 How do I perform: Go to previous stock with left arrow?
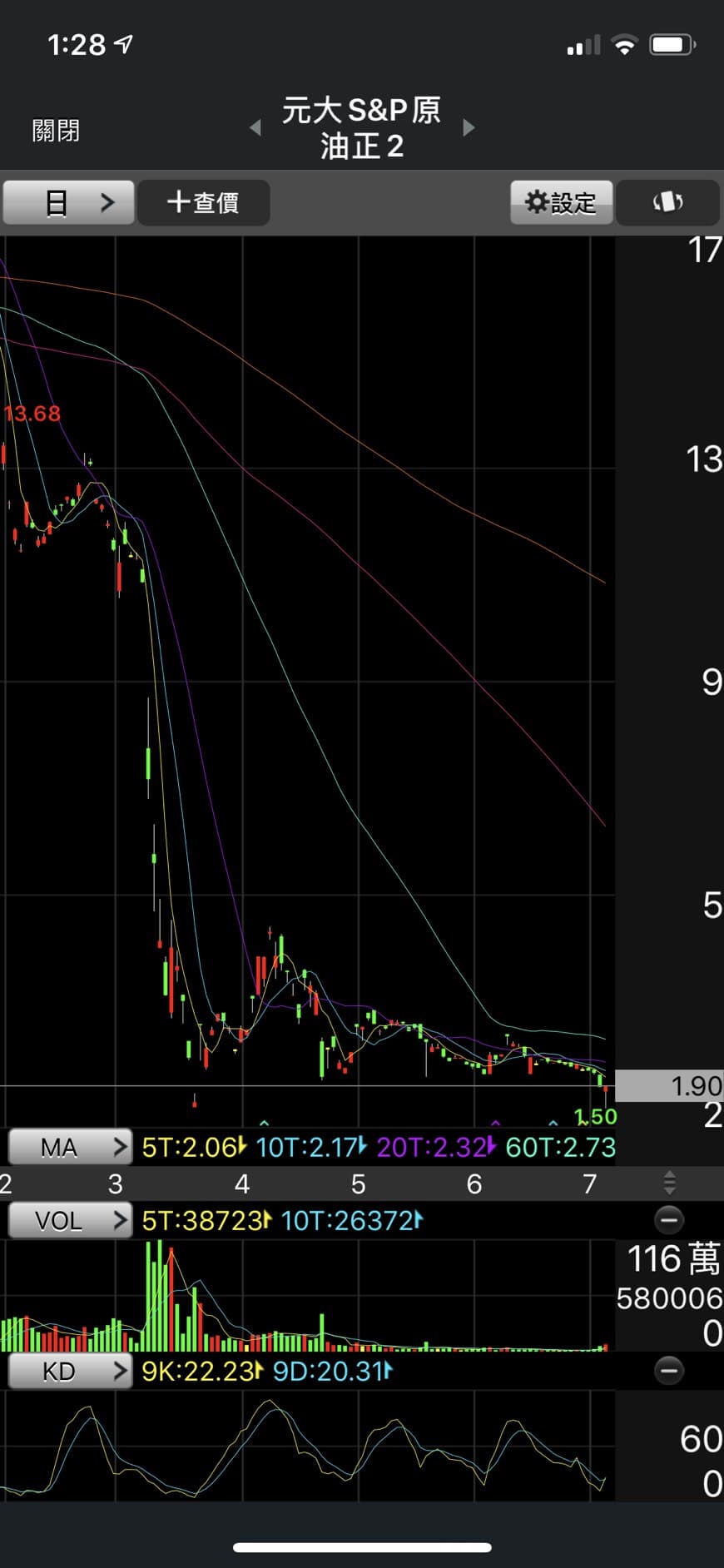(x=255, y=128)
